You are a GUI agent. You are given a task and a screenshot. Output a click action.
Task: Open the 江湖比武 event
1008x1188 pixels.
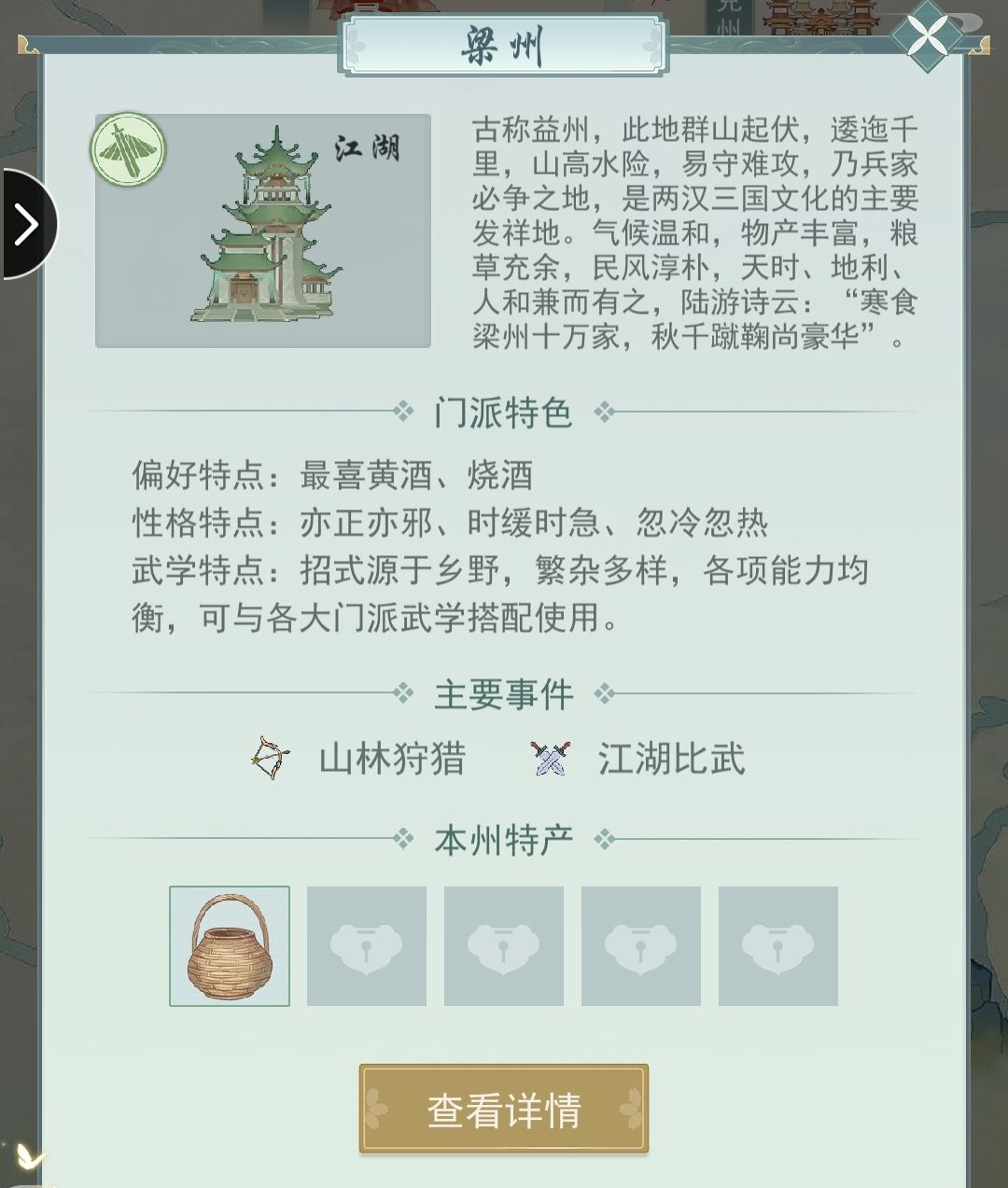pyautogui.click(x=638, y=759)
